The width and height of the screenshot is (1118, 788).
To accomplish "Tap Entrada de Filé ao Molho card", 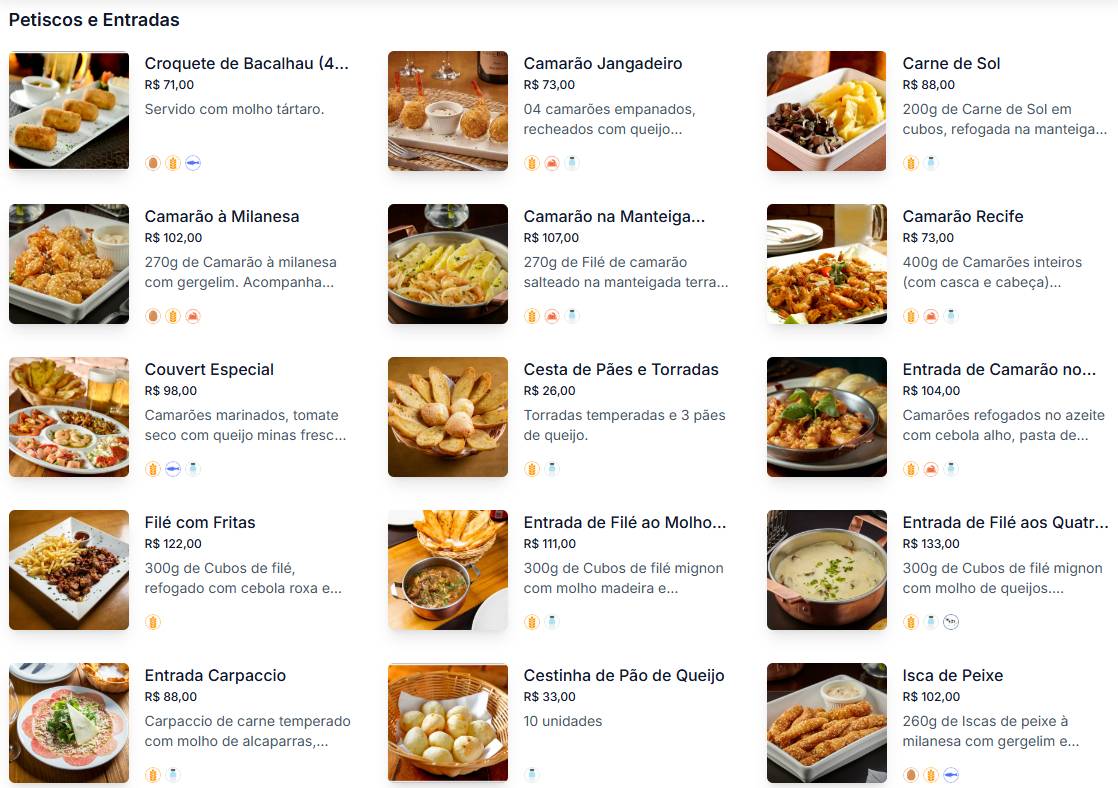I will pos(624,523).
